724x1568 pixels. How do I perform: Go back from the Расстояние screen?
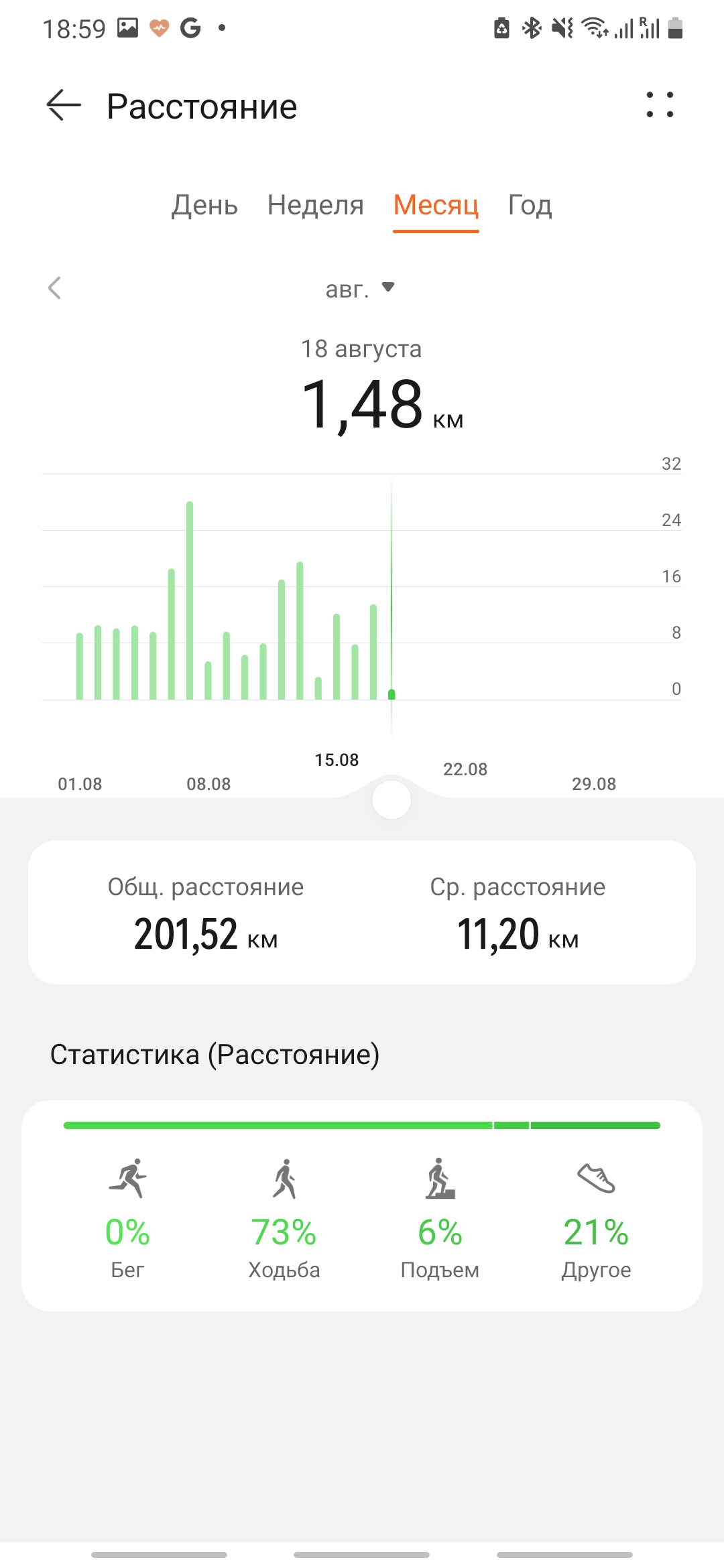[x=64, y=105]
